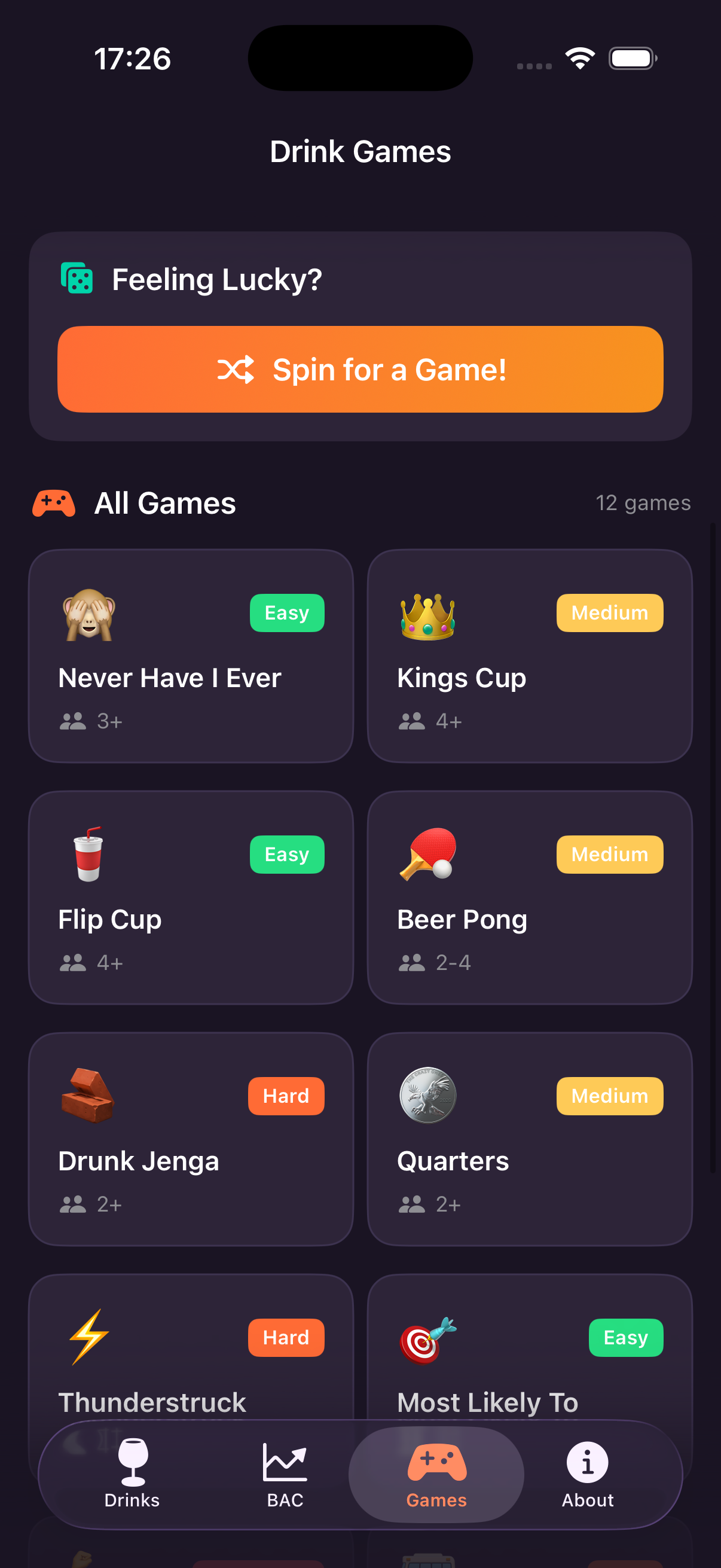Image resolution: width=721 pixels, height=1568 pixels.
Task: Click the 12 games counter label
Action: (643, 502)
